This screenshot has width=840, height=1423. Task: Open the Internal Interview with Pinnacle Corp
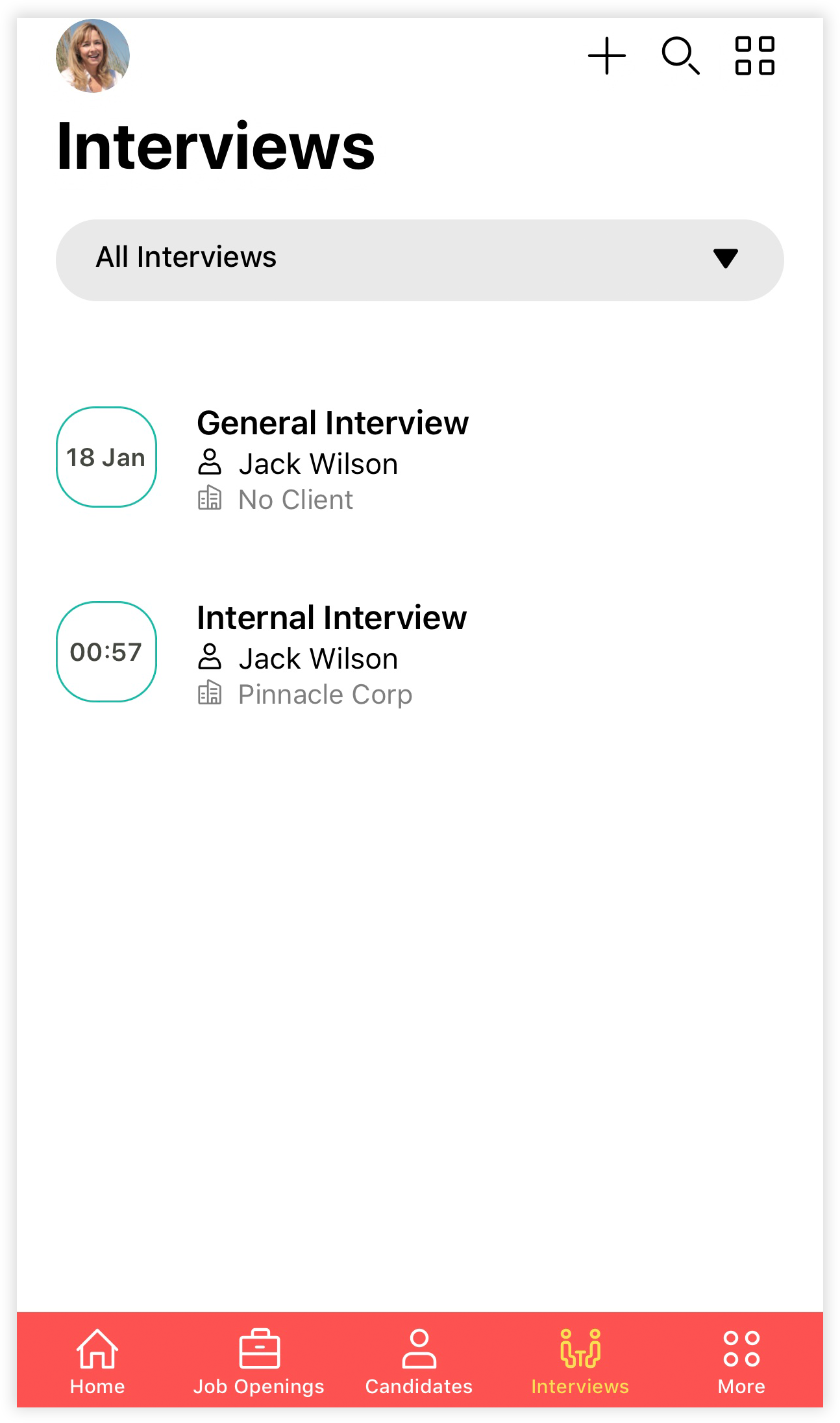[x=332, y=652]
